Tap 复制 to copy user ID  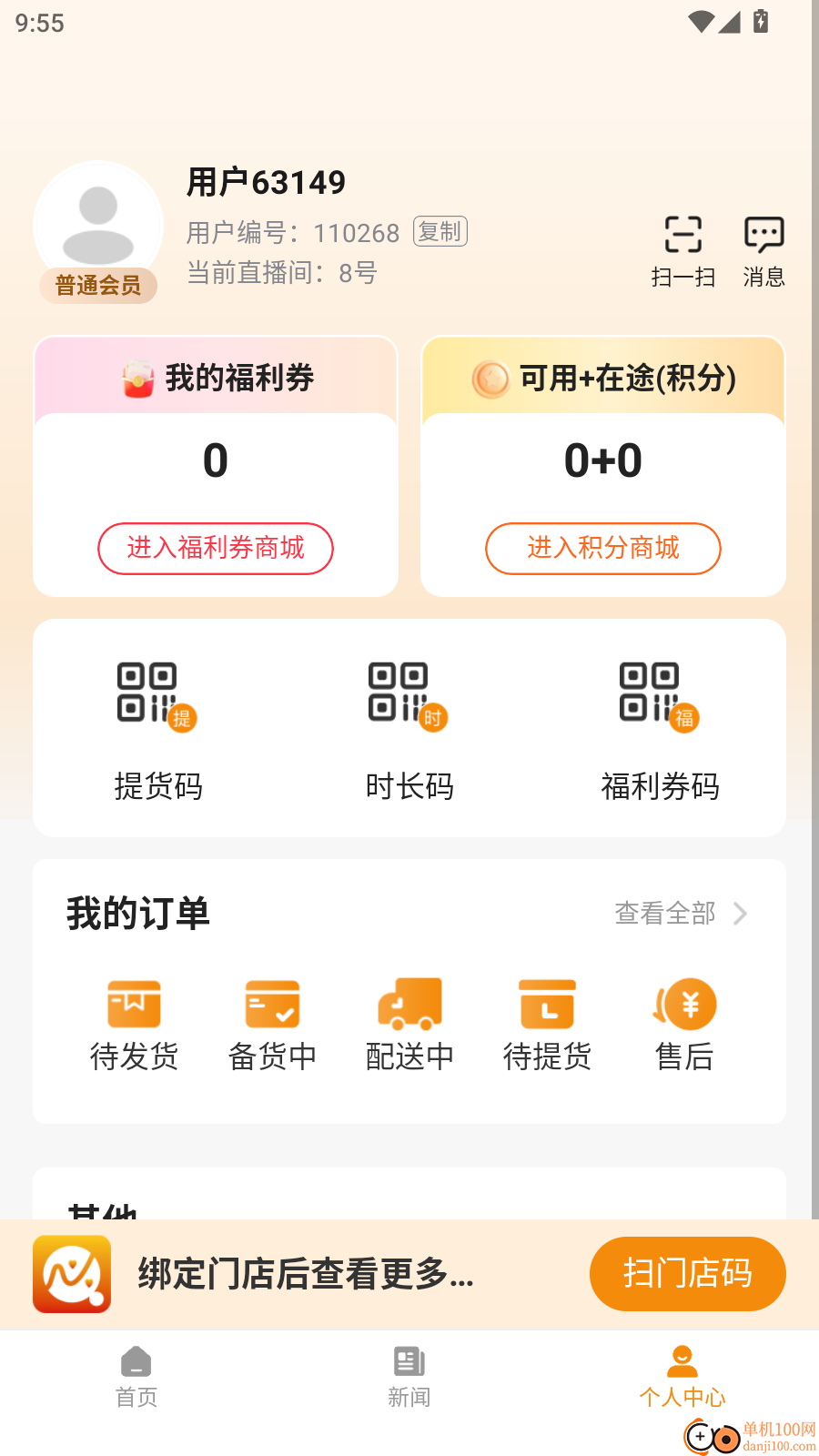pyautogui.click(x=439, y=232)
